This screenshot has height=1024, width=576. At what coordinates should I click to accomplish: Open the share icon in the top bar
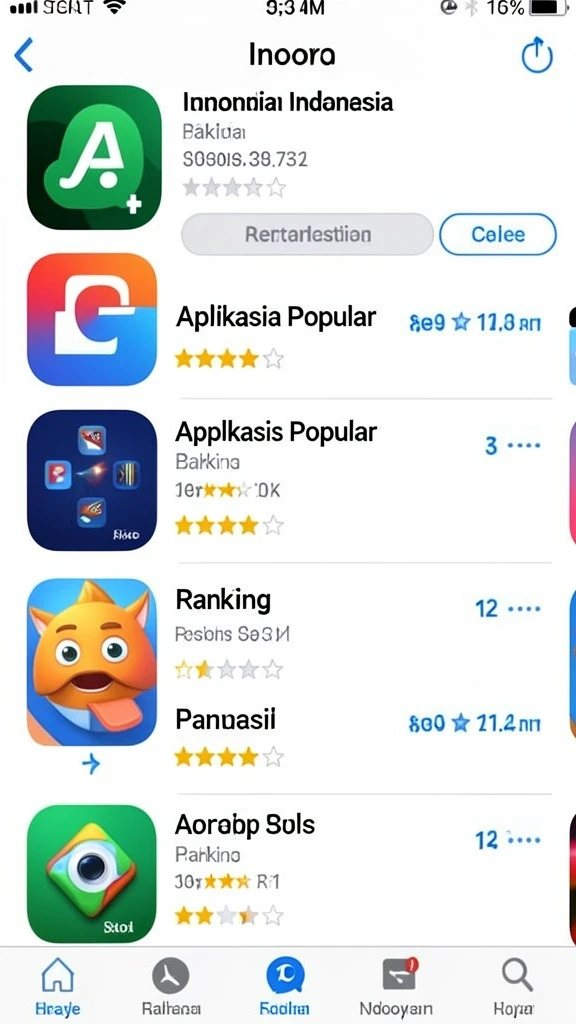[537, 55]
